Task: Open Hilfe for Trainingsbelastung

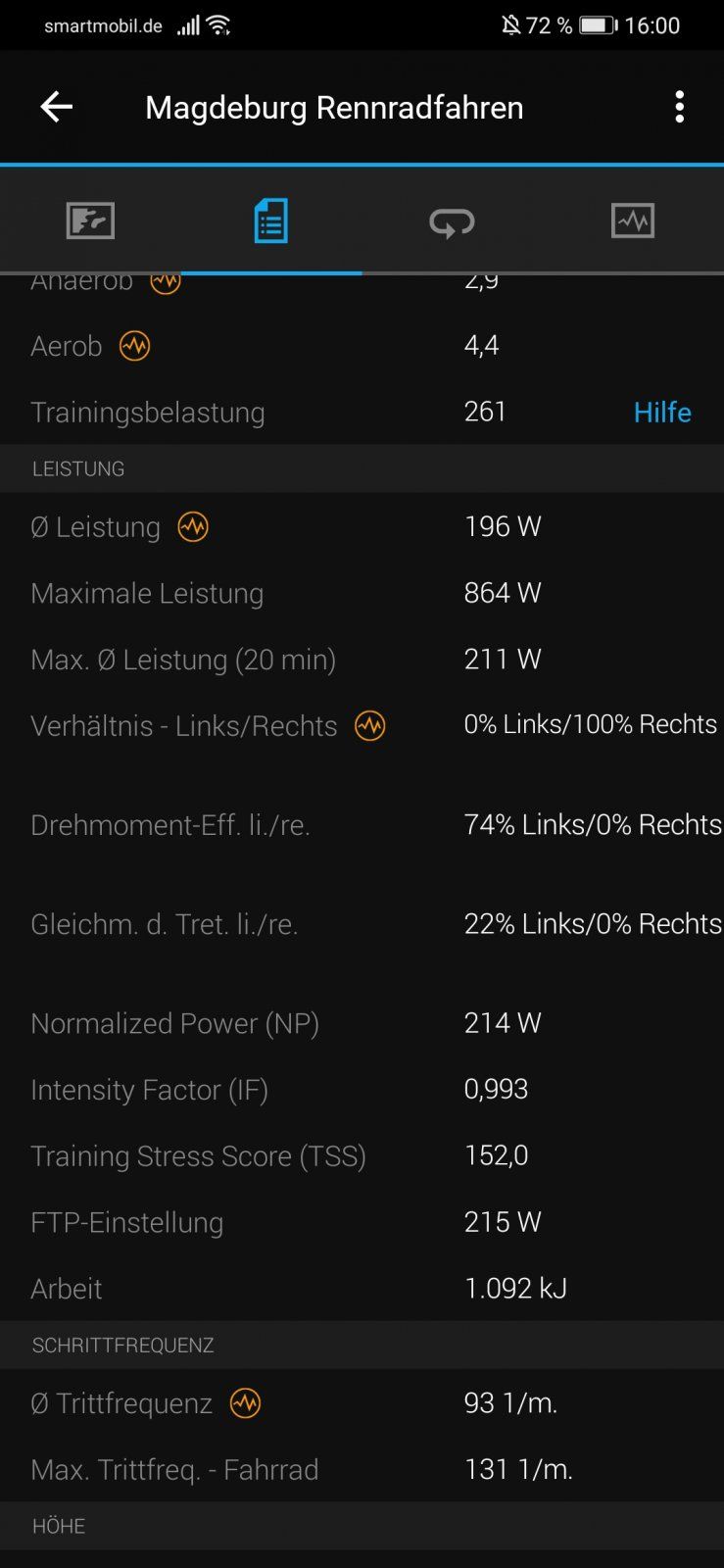Action: click(x=662, y=413)
